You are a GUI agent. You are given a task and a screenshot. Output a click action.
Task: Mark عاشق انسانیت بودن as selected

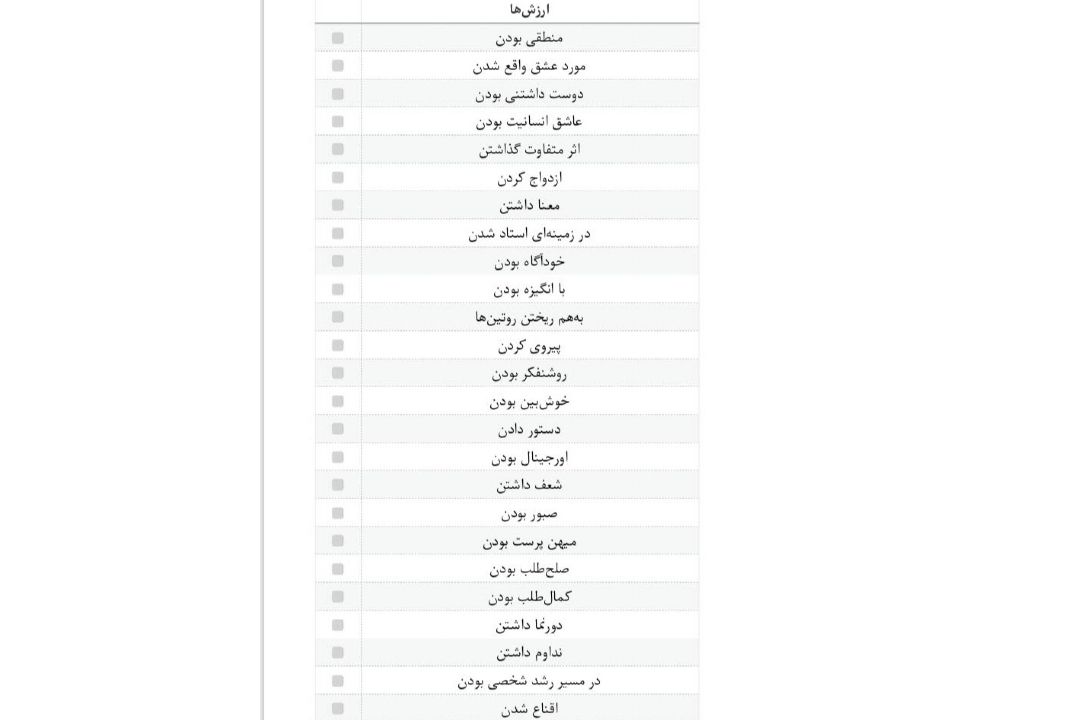(338, 122)
